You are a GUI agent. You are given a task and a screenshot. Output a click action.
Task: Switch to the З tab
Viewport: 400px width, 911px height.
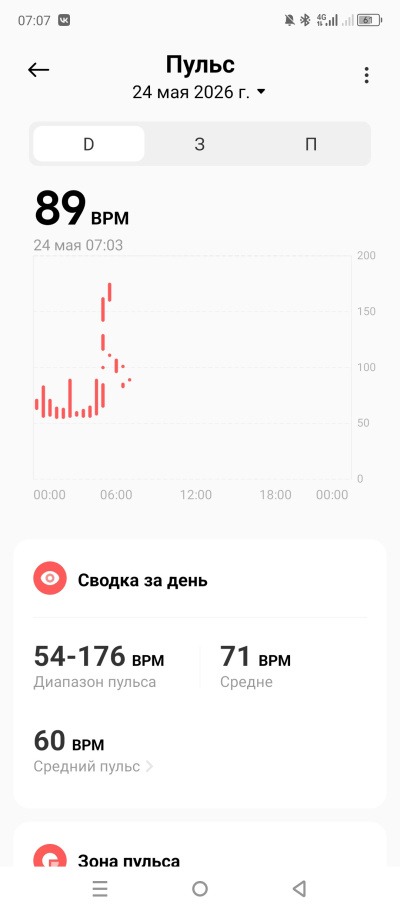click(x=199, y=144)
